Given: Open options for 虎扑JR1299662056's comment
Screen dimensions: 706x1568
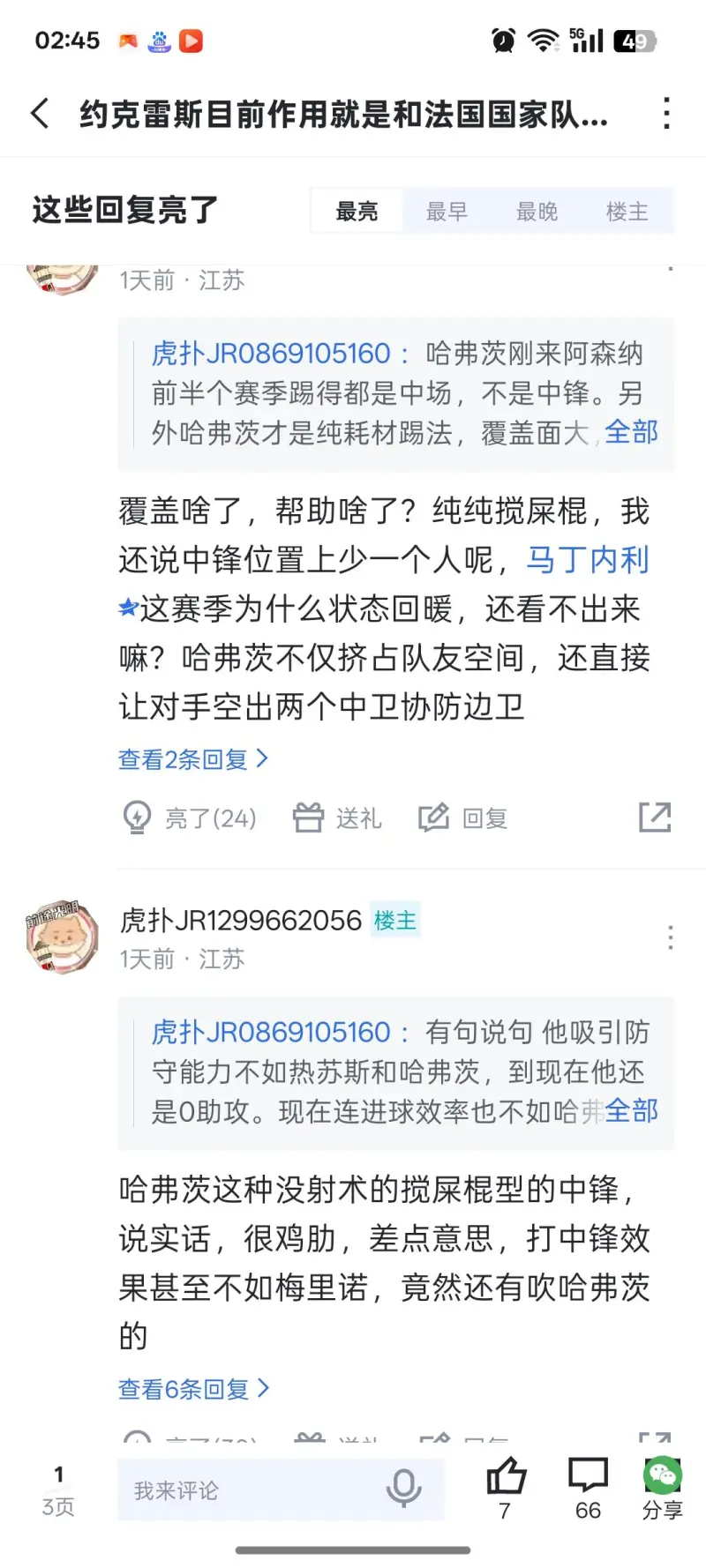Looking at the screenshot, I should (x=671, y=937).
